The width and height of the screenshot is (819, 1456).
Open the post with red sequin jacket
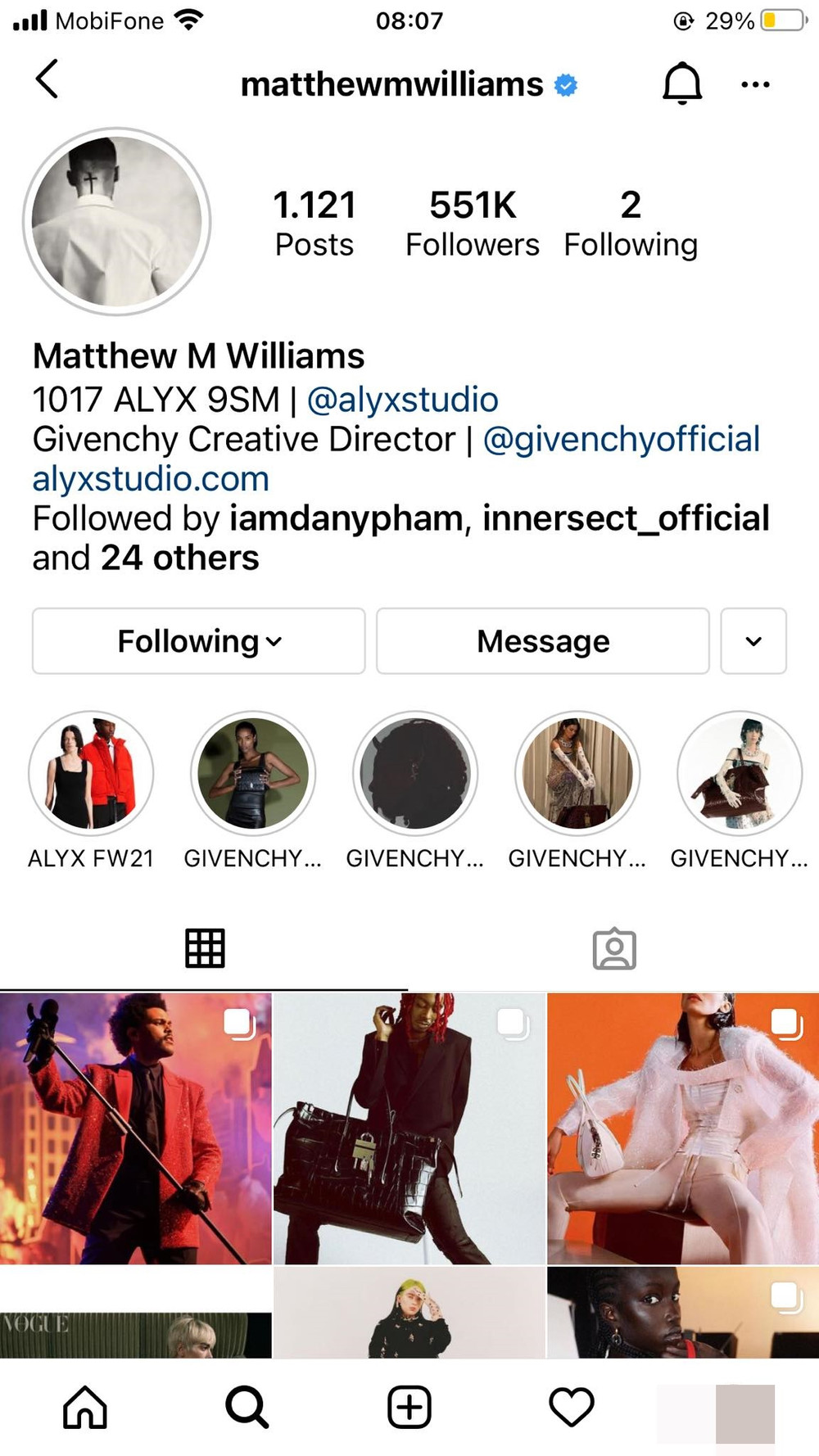tap(135, 1128)
